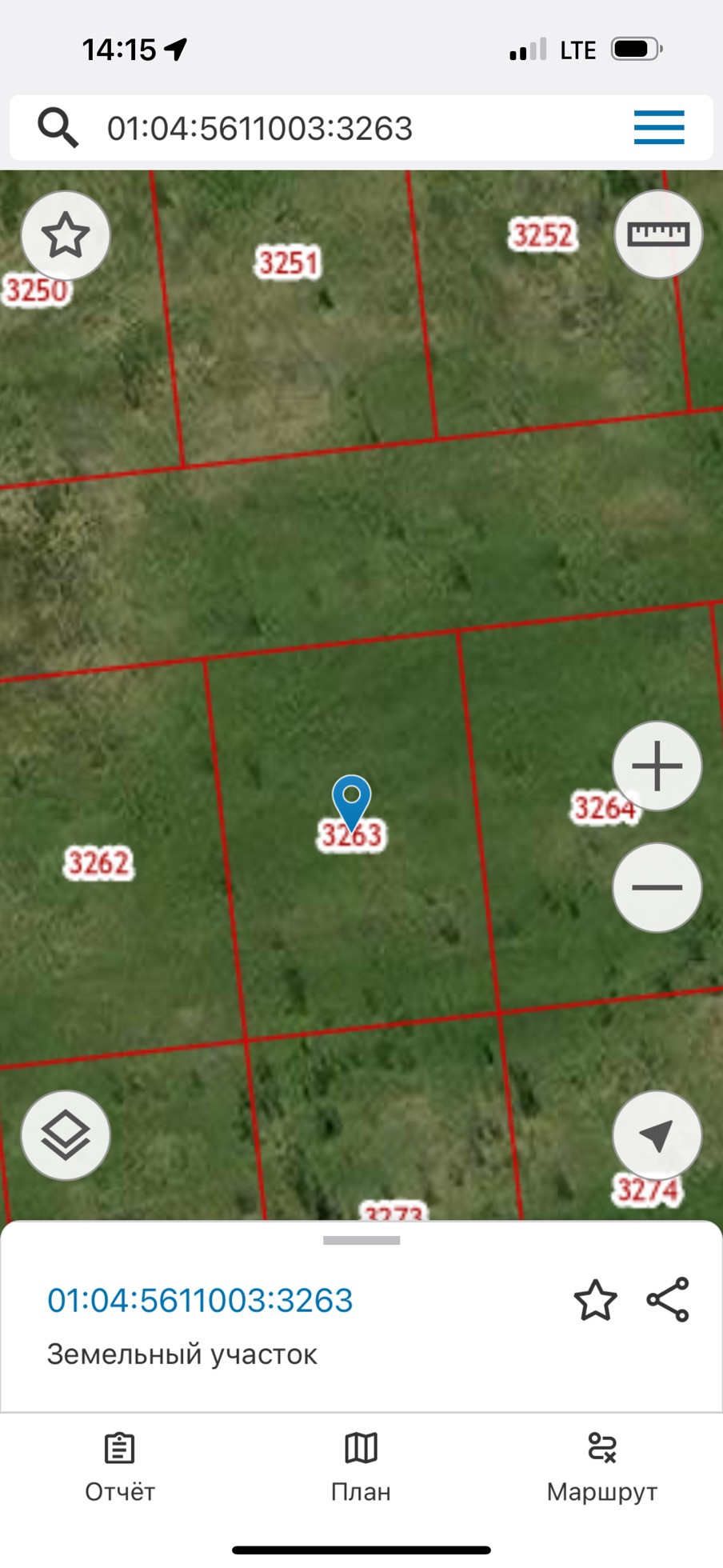Open favorites from the map star button
This screenshot has width=723, height=1568.
pyautogui.click(x=66, y=236)
